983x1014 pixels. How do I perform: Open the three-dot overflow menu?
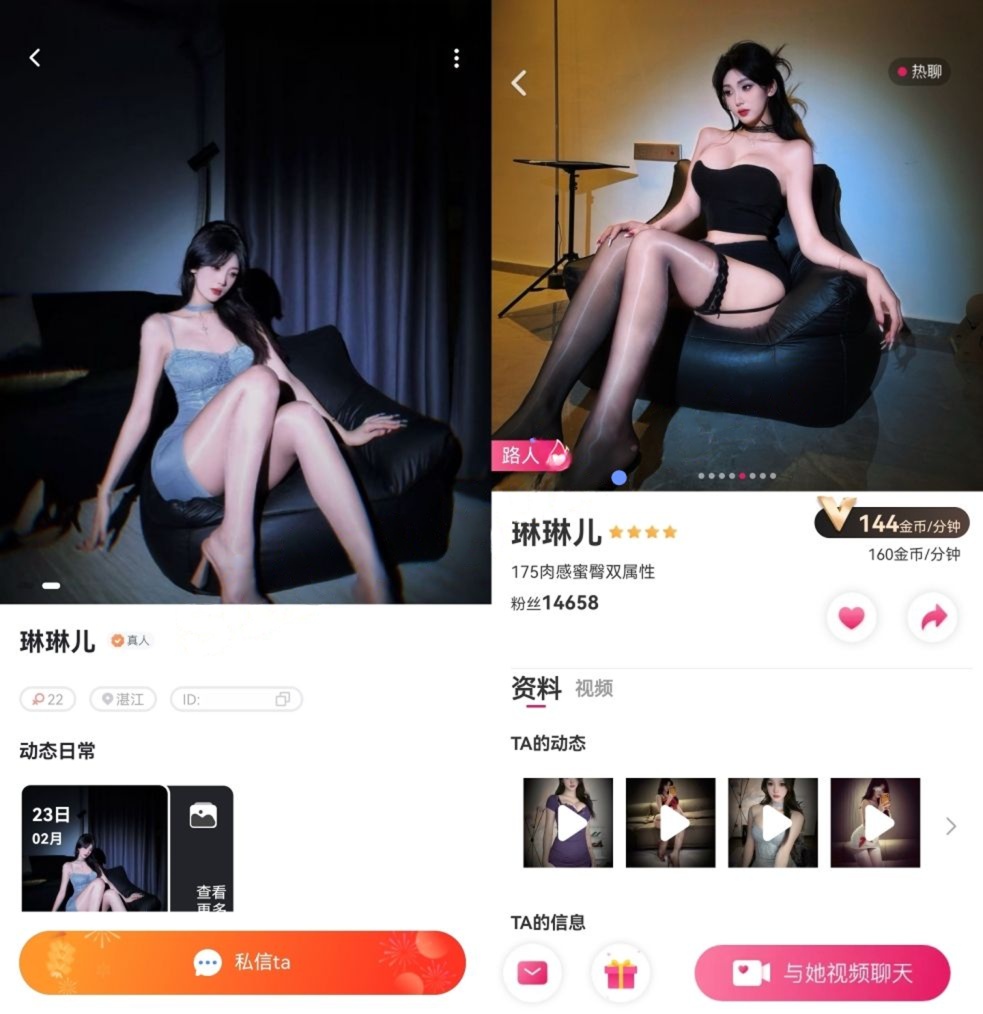(x=456, y=58)
